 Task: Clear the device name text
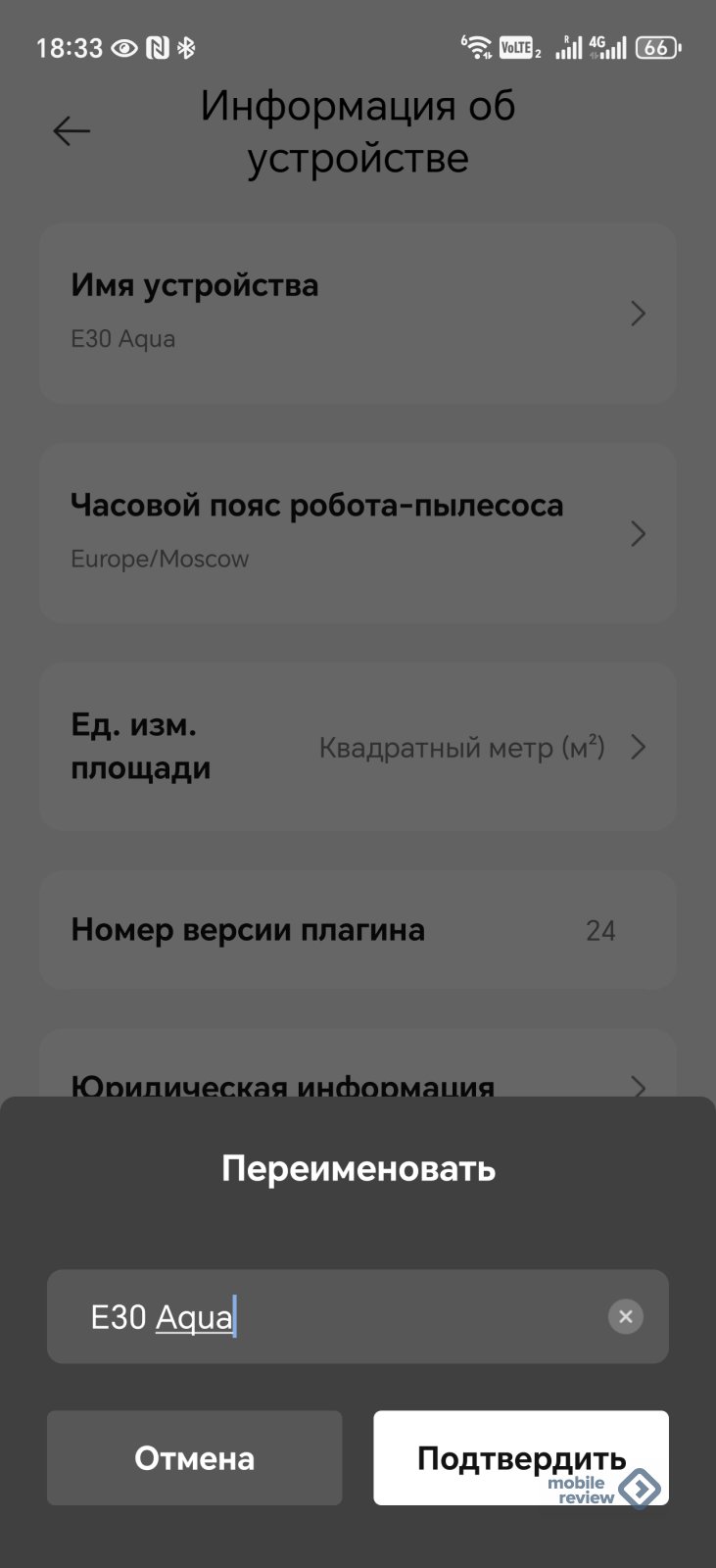click(625, 1316)
